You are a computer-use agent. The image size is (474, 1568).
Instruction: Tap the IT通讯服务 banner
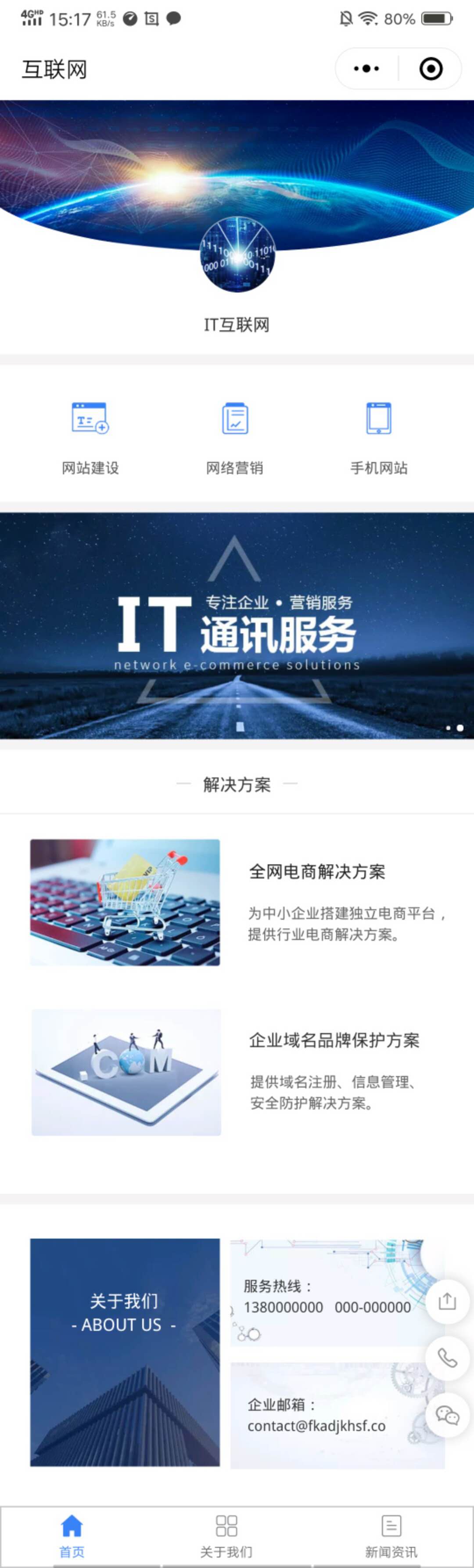(x=237, y=626)
